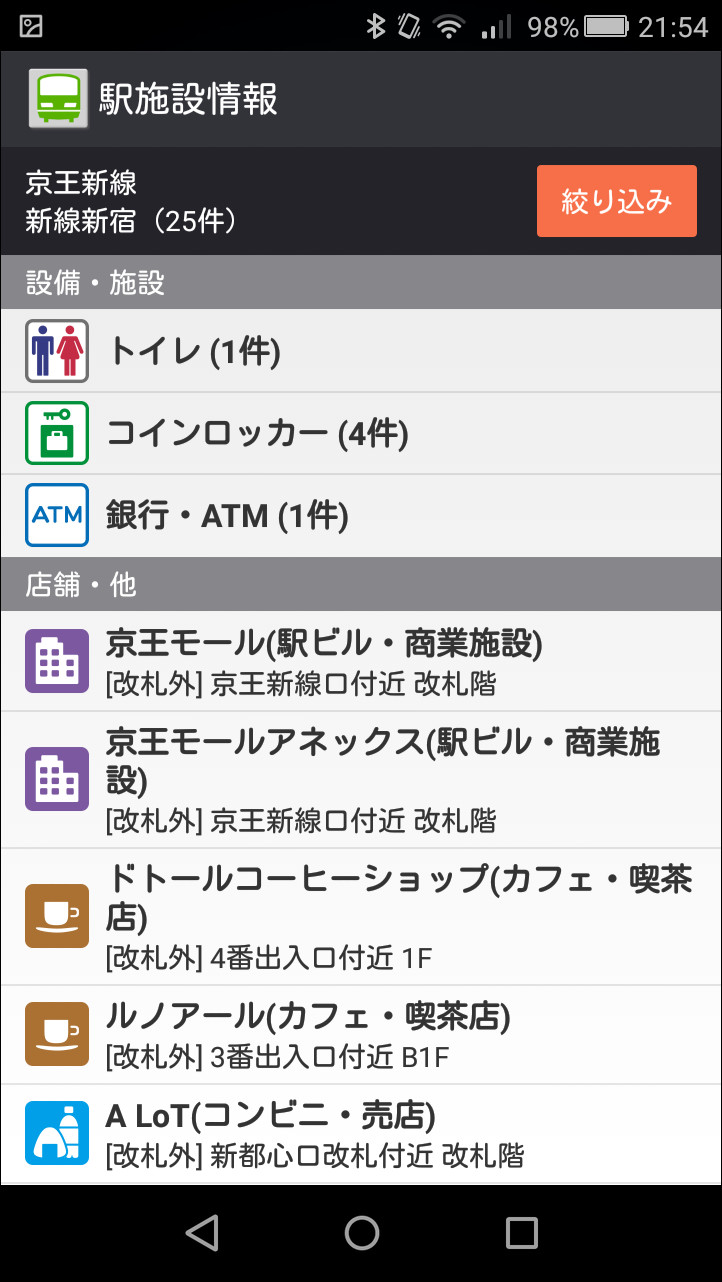Open 京王モール(駅ビル・商業施設) entry

pos(360,662)
